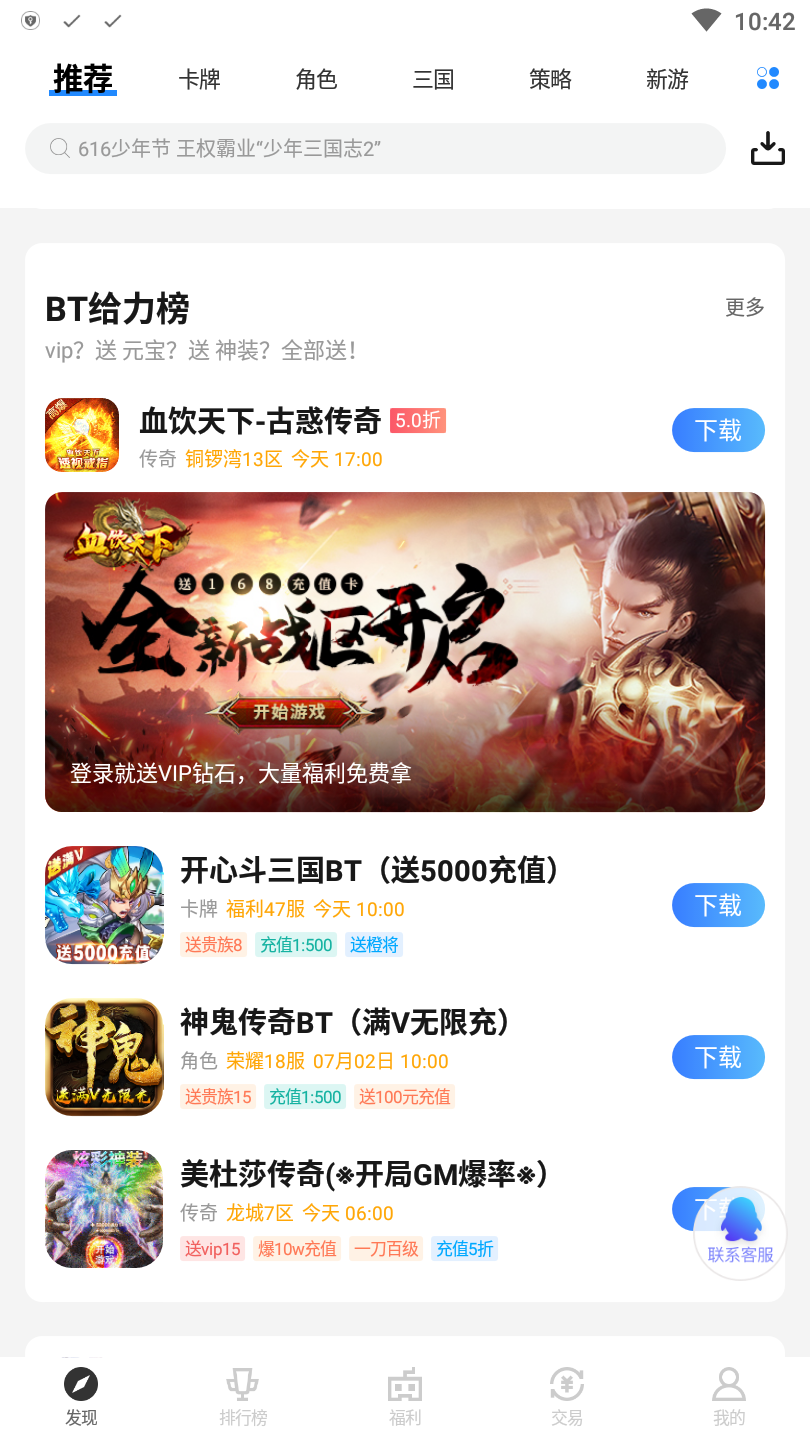This screenshot has width=810, height=1440.
Task: Select the 送橙将 tag on 开心斗三国BT
Action: click(x=374, y=944)
